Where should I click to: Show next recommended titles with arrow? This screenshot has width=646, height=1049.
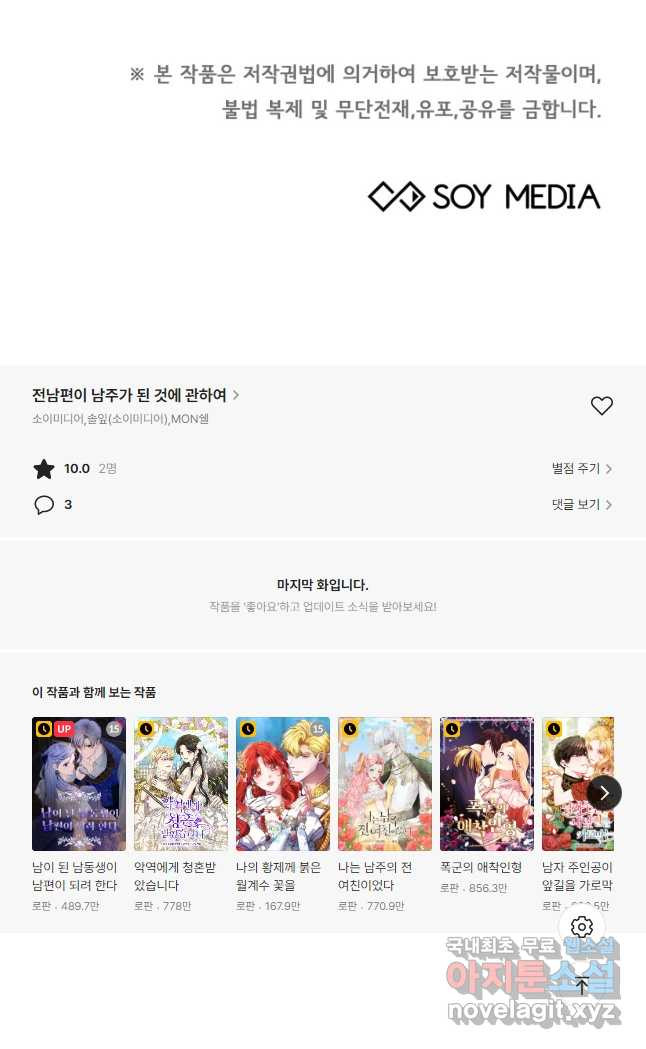click(x=604, y=793)
